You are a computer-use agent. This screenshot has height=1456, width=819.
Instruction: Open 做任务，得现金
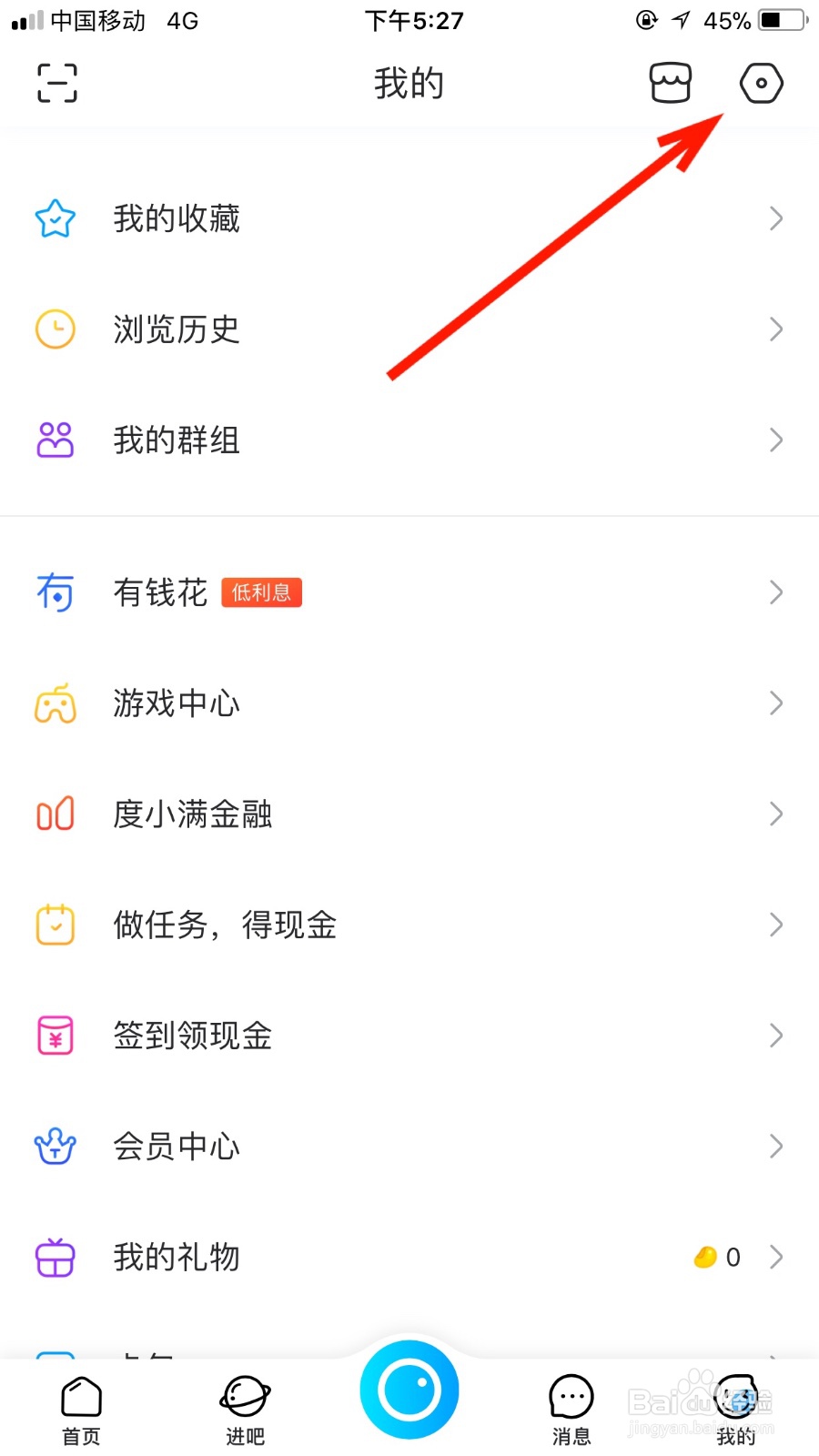[226, 925]
